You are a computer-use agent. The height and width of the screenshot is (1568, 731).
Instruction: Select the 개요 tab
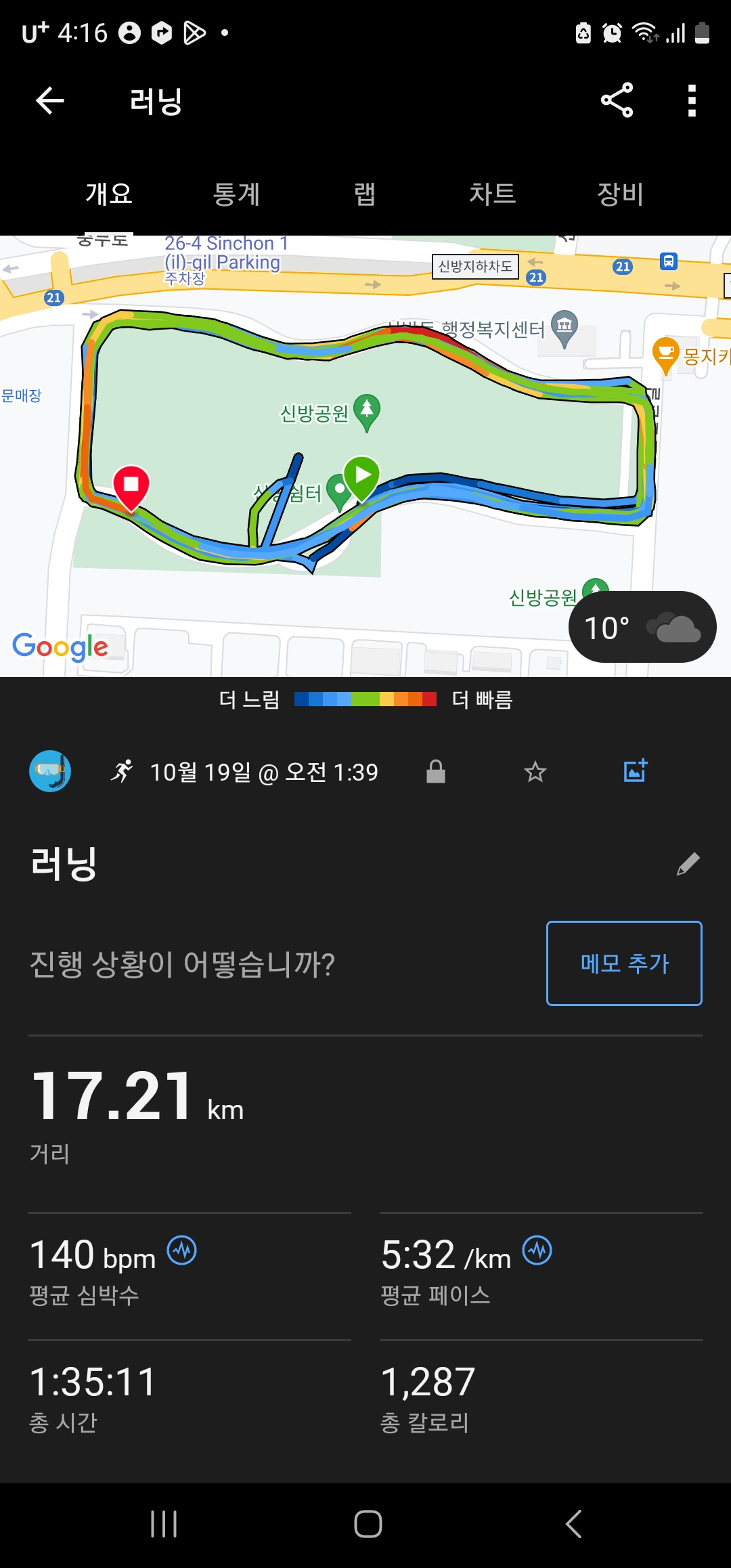pyautogui.click(x=109, y=194)
